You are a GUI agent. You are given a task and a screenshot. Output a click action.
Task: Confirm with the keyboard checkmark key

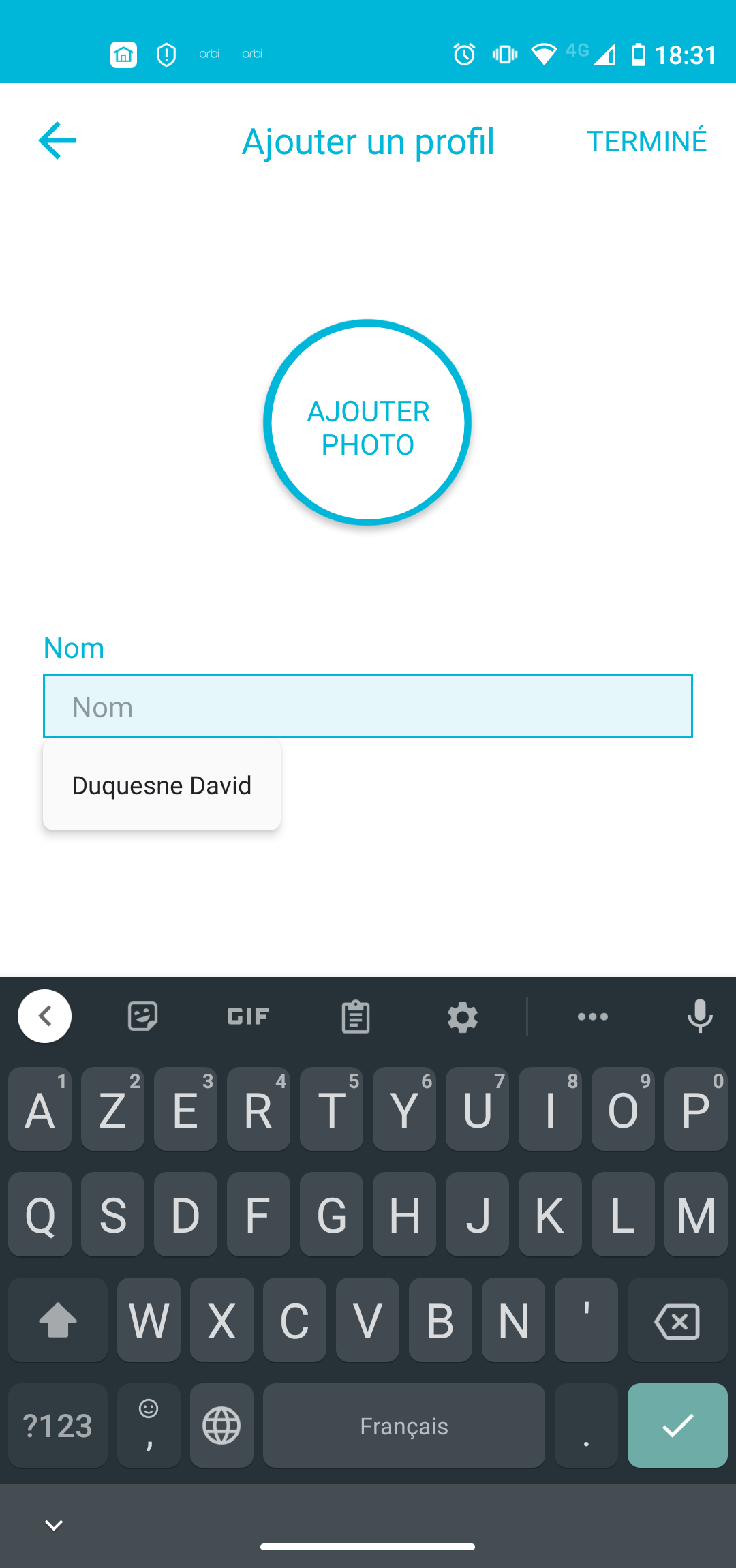coord(677,1426)
